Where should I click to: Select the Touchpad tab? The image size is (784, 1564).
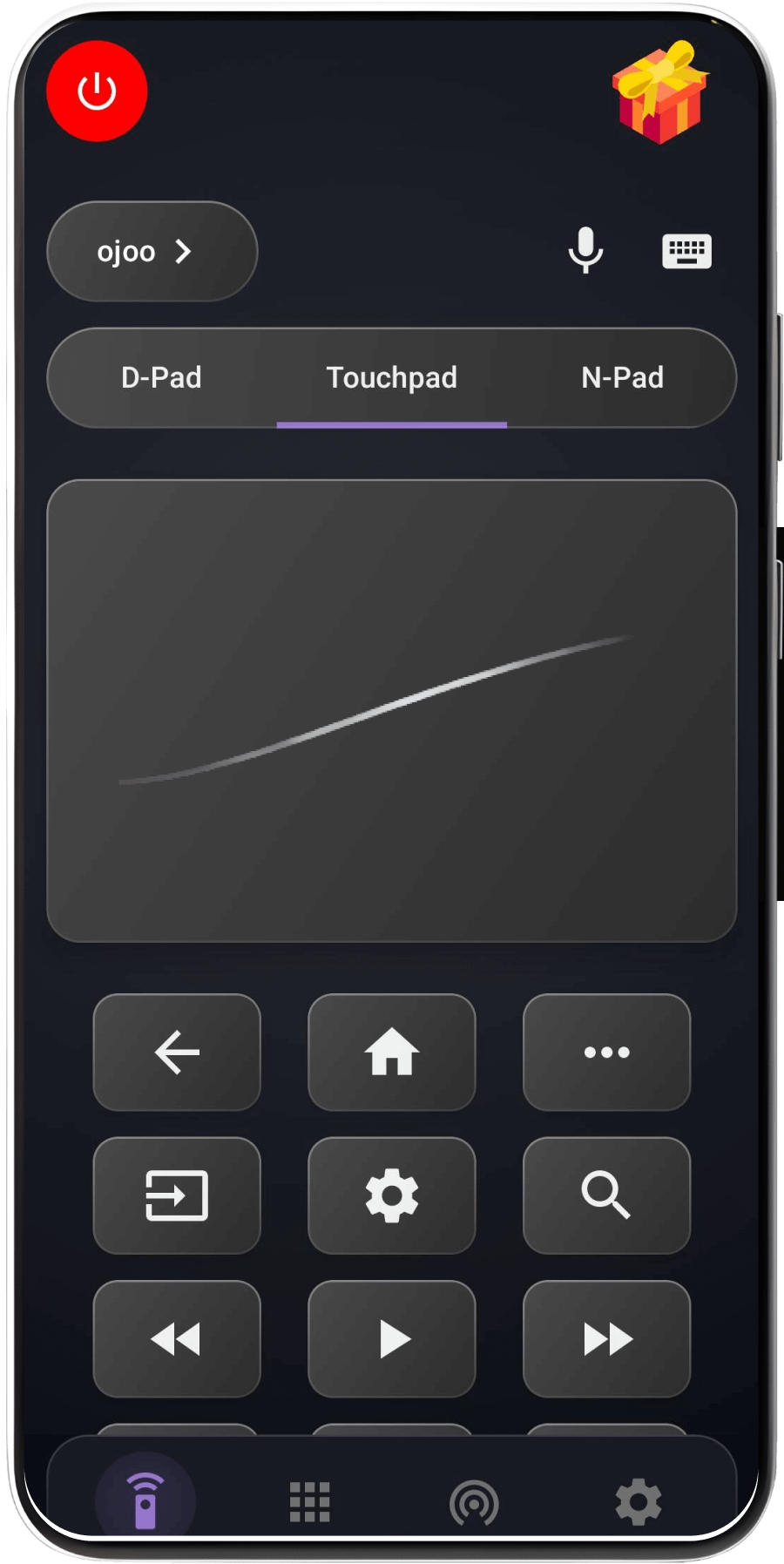391,378
